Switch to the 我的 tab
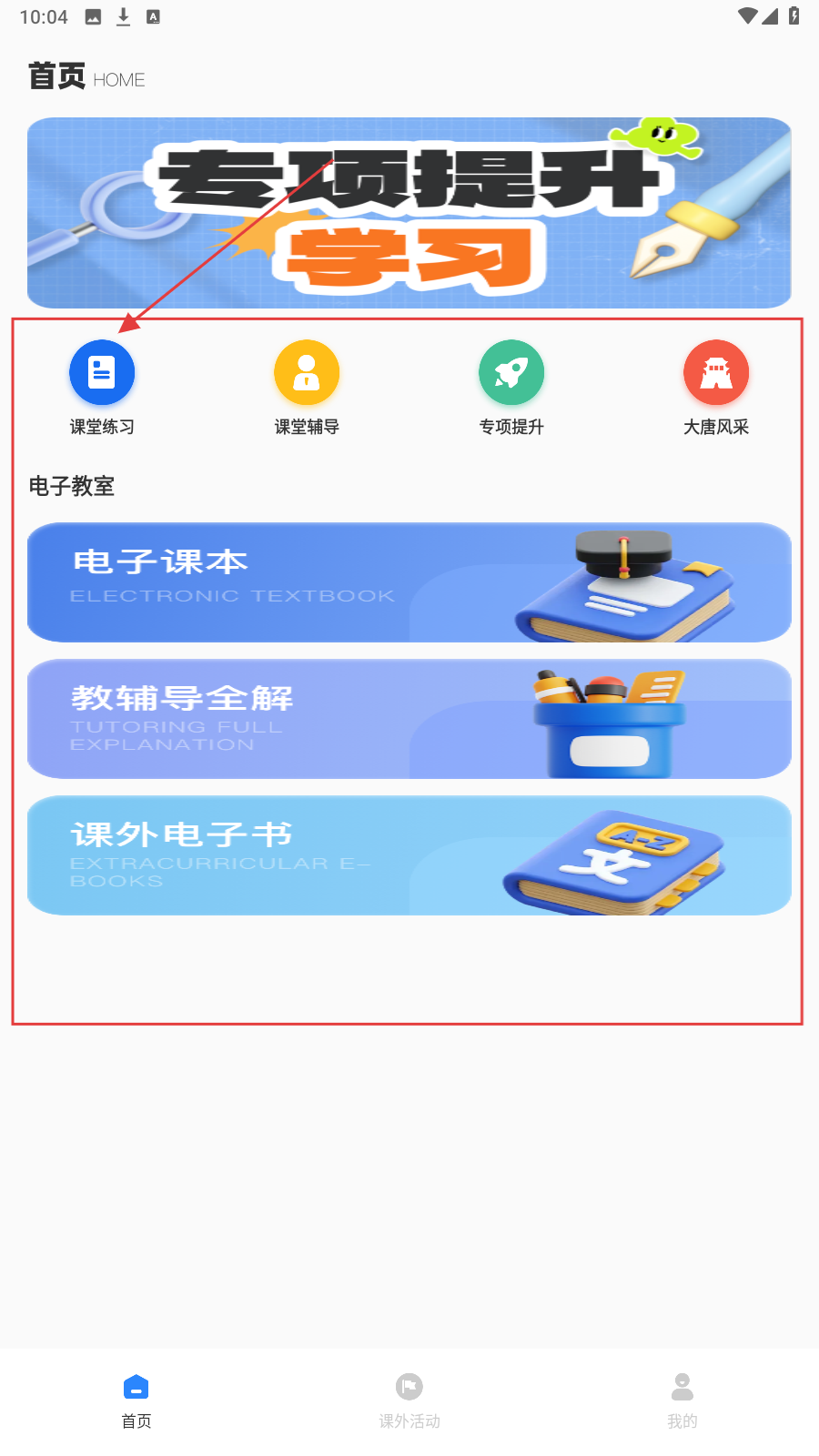Image resolution: width=819 pixels, height=1456 pixels. [682, 1400]
